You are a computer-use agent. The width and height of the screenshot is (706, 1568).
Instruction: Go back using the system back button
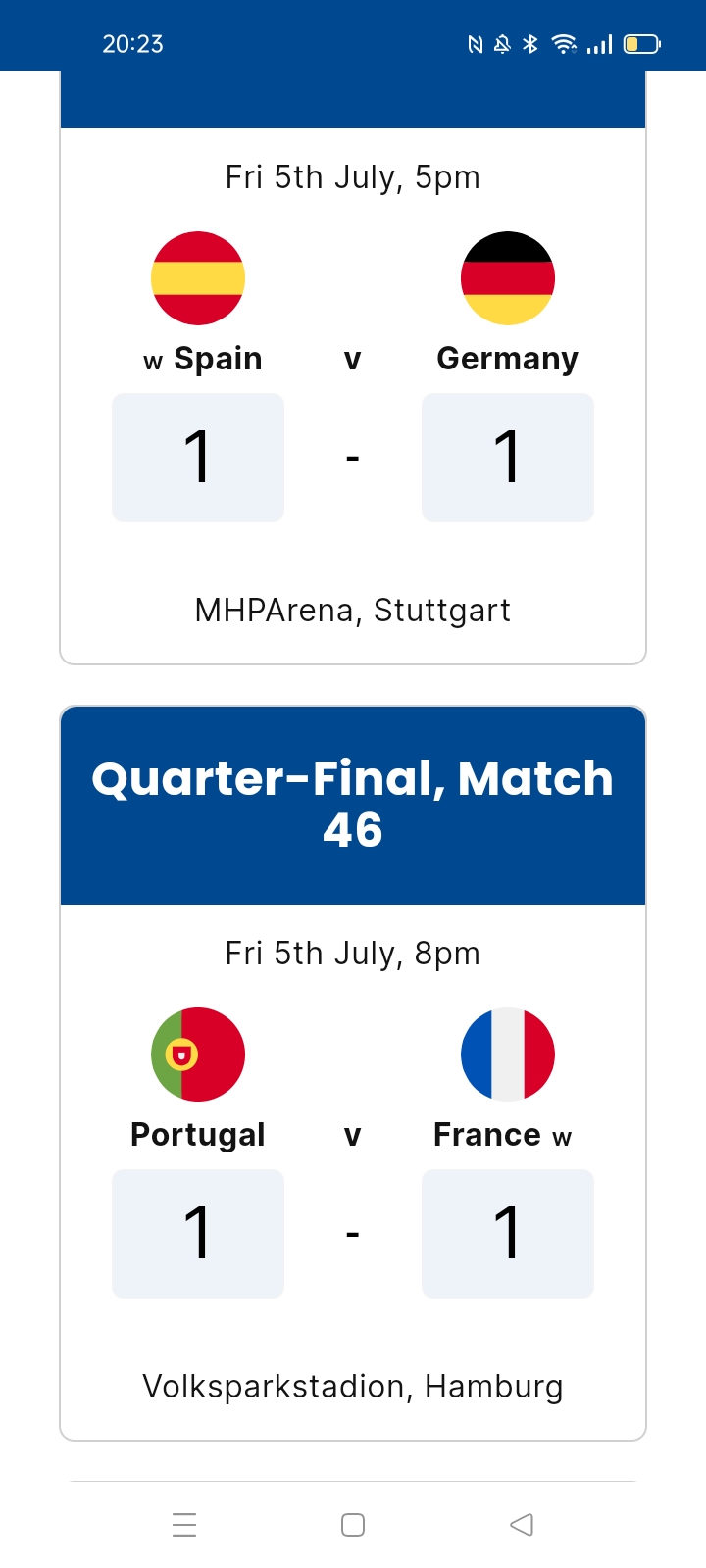pyautogui.click(x=522, y=1525)
